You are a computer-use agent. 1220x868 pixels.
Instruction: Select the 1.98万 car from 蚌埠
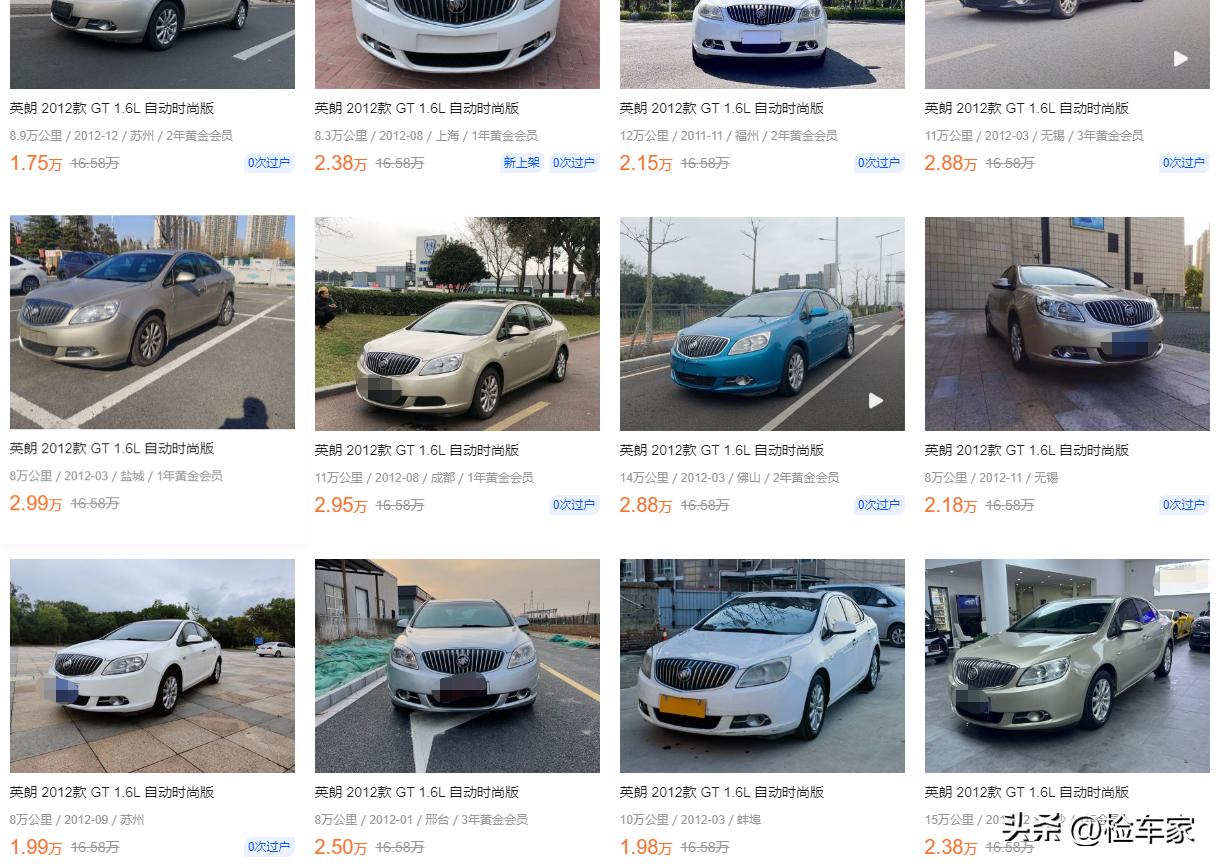tap(762, 665)
